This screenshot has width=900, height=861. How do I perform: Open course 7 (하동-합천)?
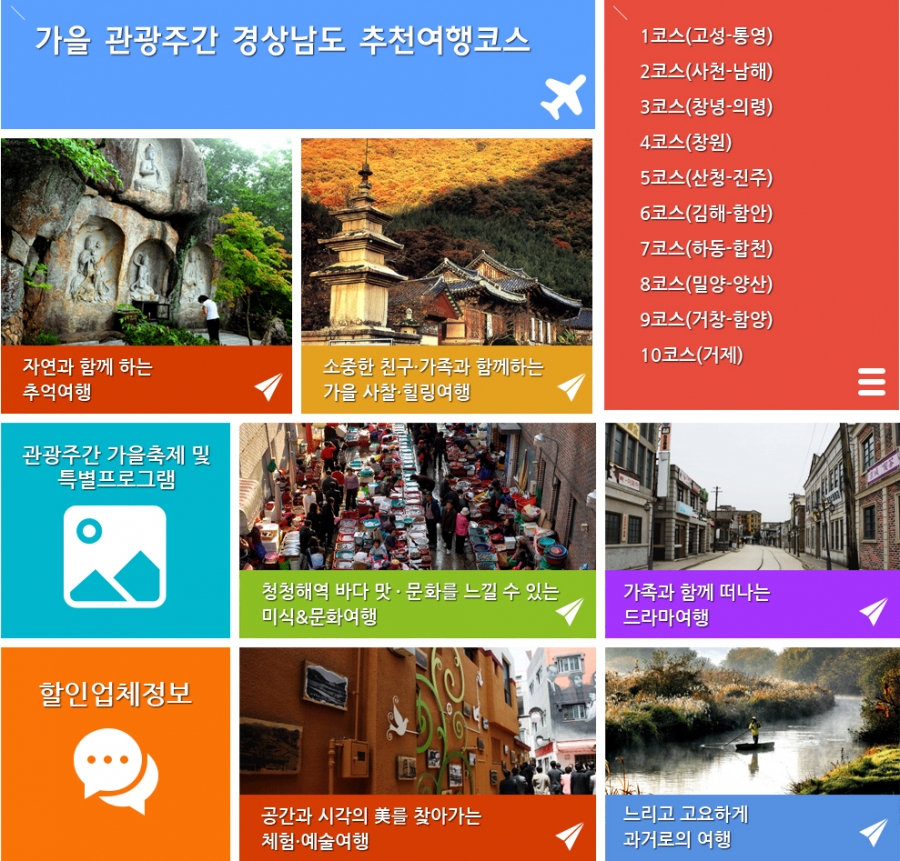tap(706, 248)
